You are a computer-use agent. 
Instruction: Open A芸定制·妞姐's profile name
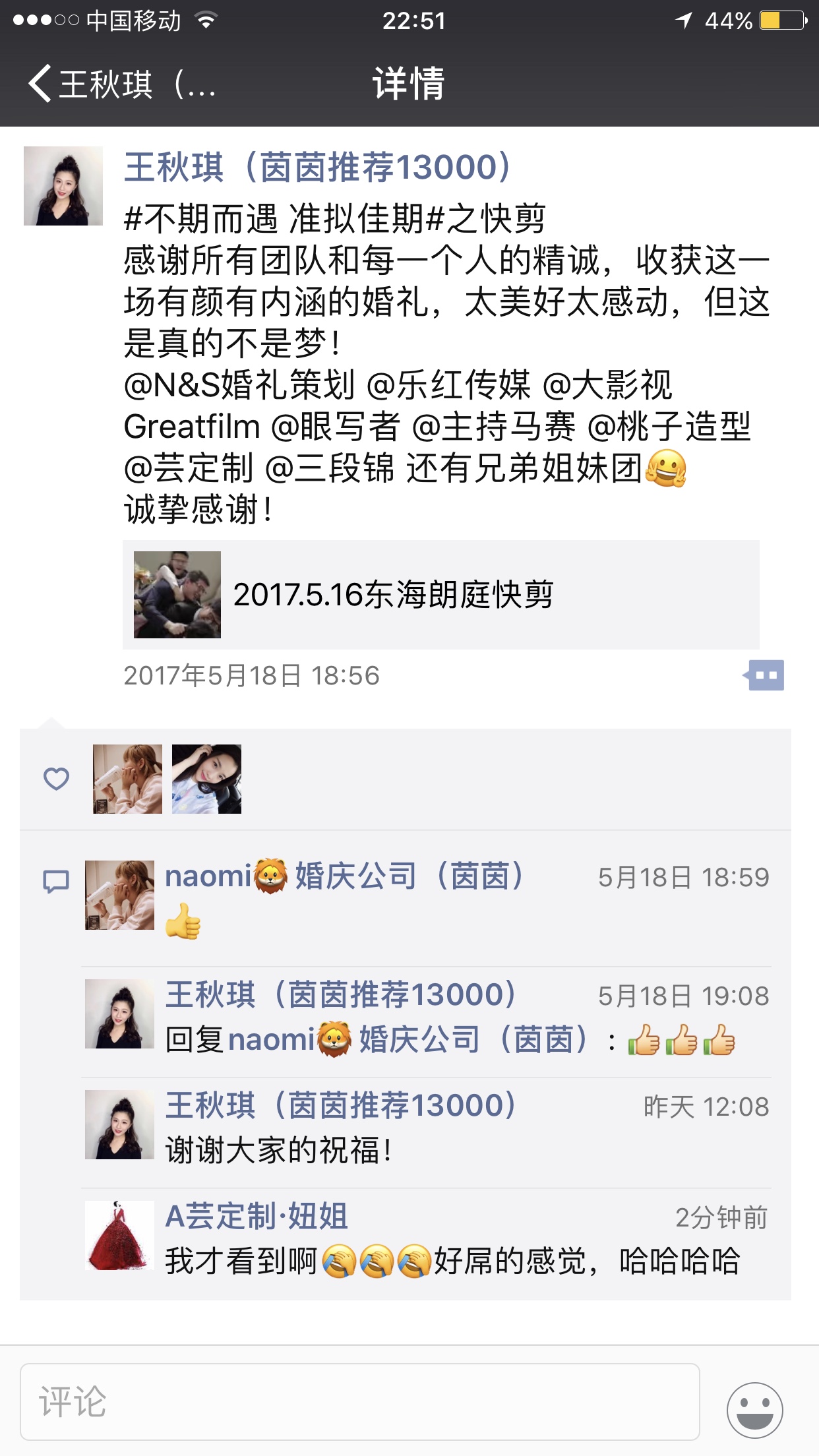pos(256,1216)
